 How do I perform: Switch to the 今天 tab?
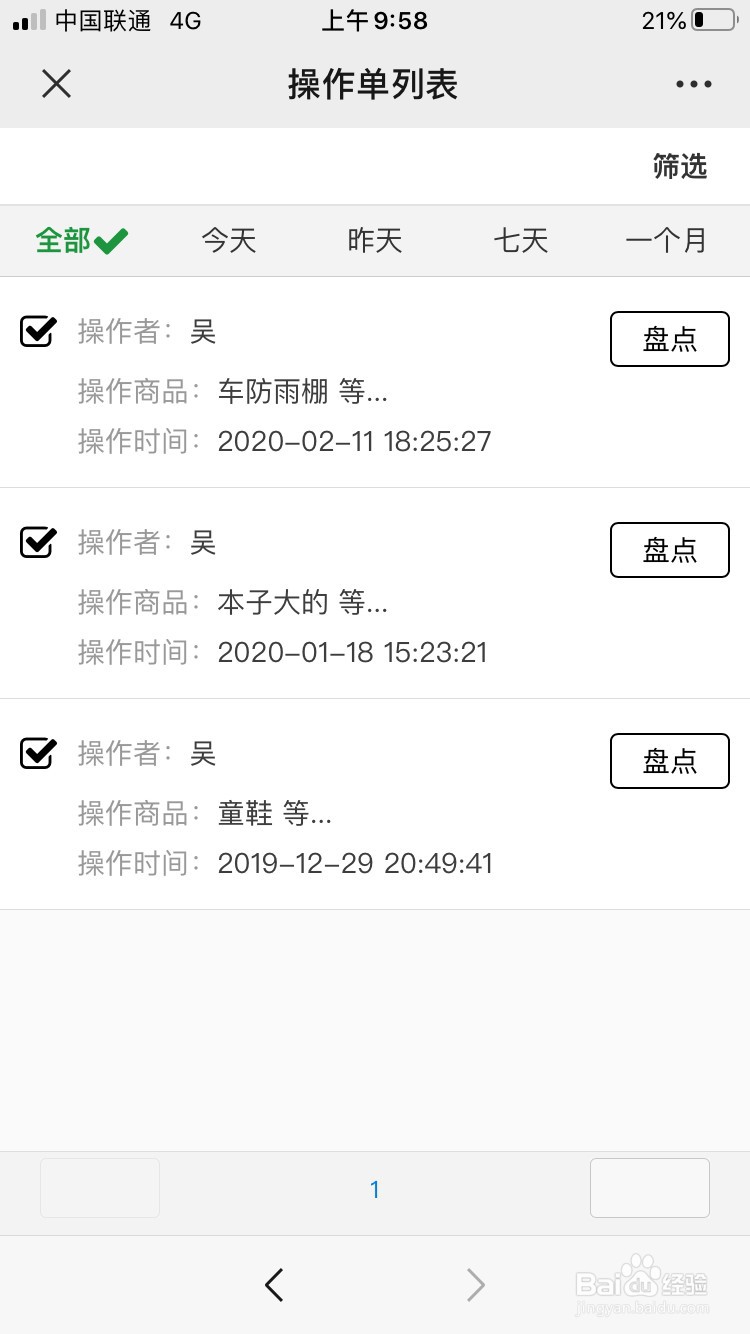click(229, 240)
